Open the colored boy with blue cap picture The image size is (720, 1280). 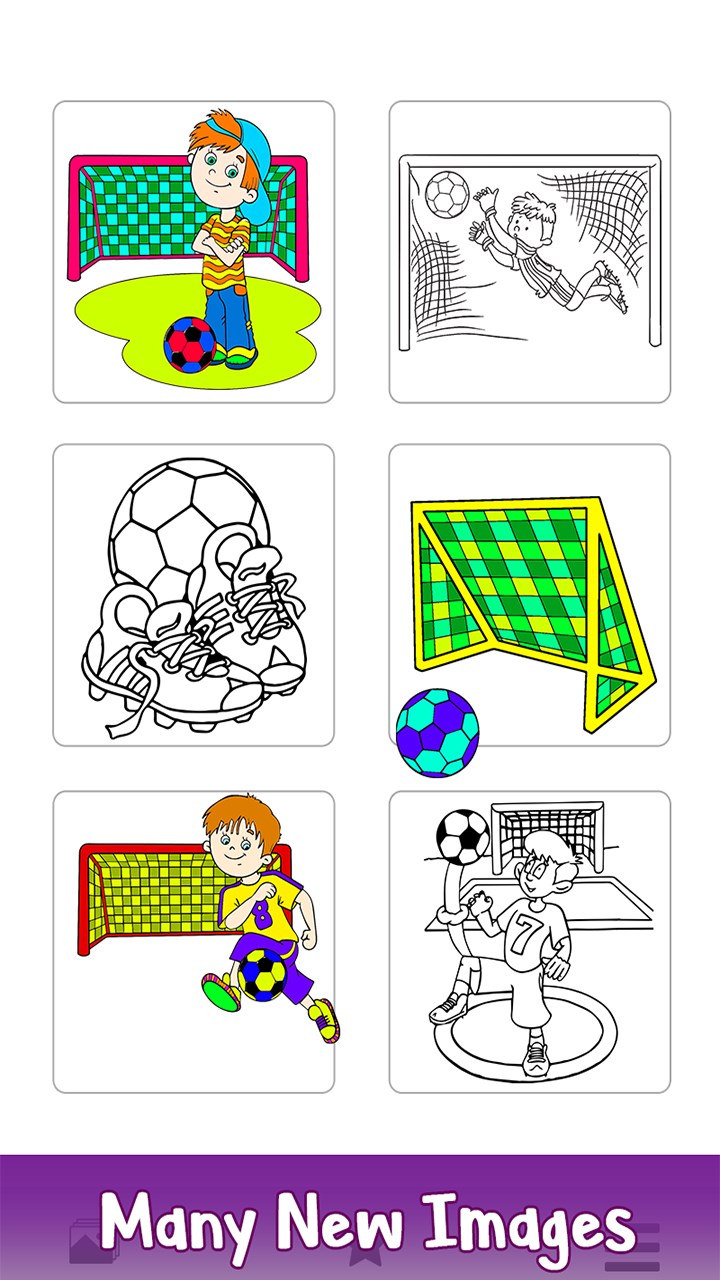pyautogui.click(x=193, y=252)
